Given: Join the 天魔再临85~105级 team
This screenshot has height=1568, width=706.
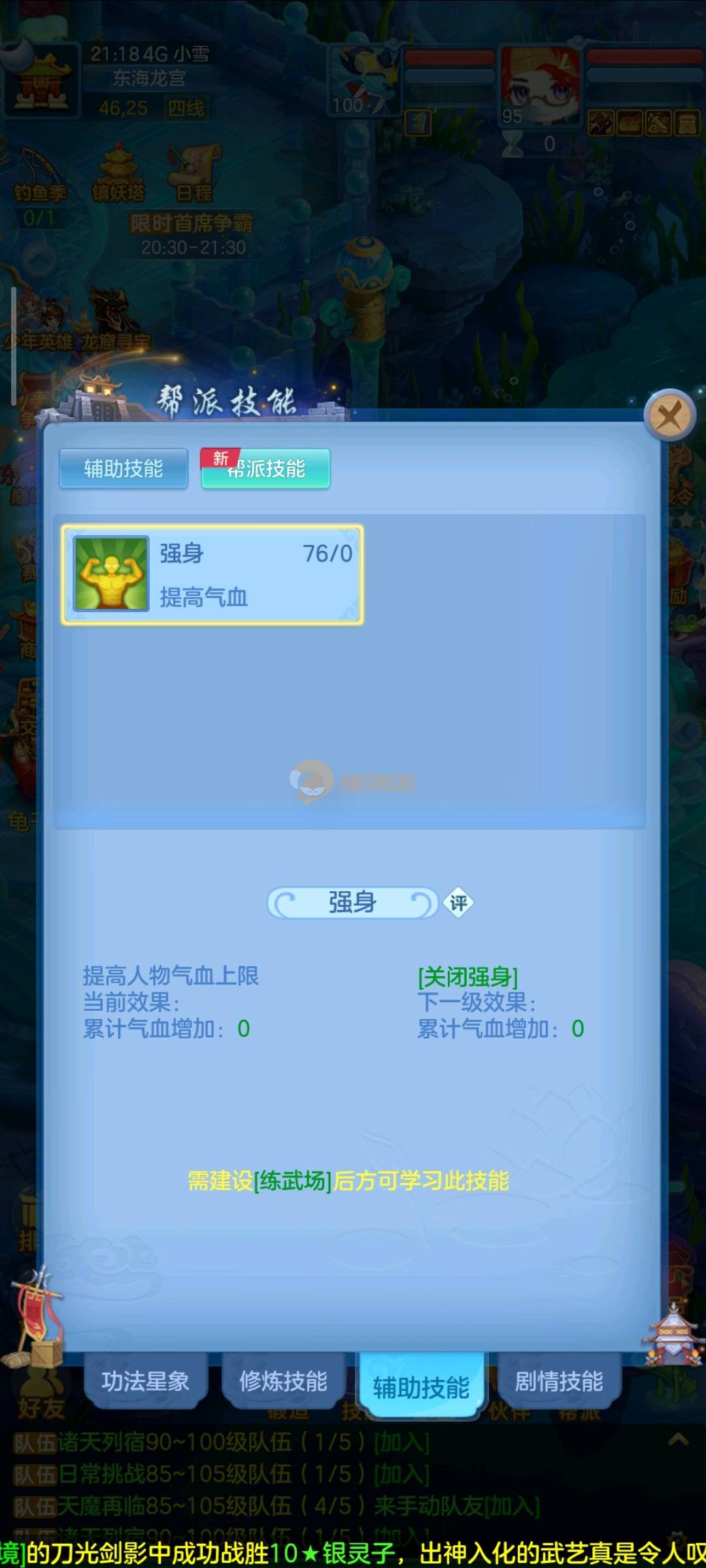Looking at the screenshot, I should click(x=513, y=1507).
